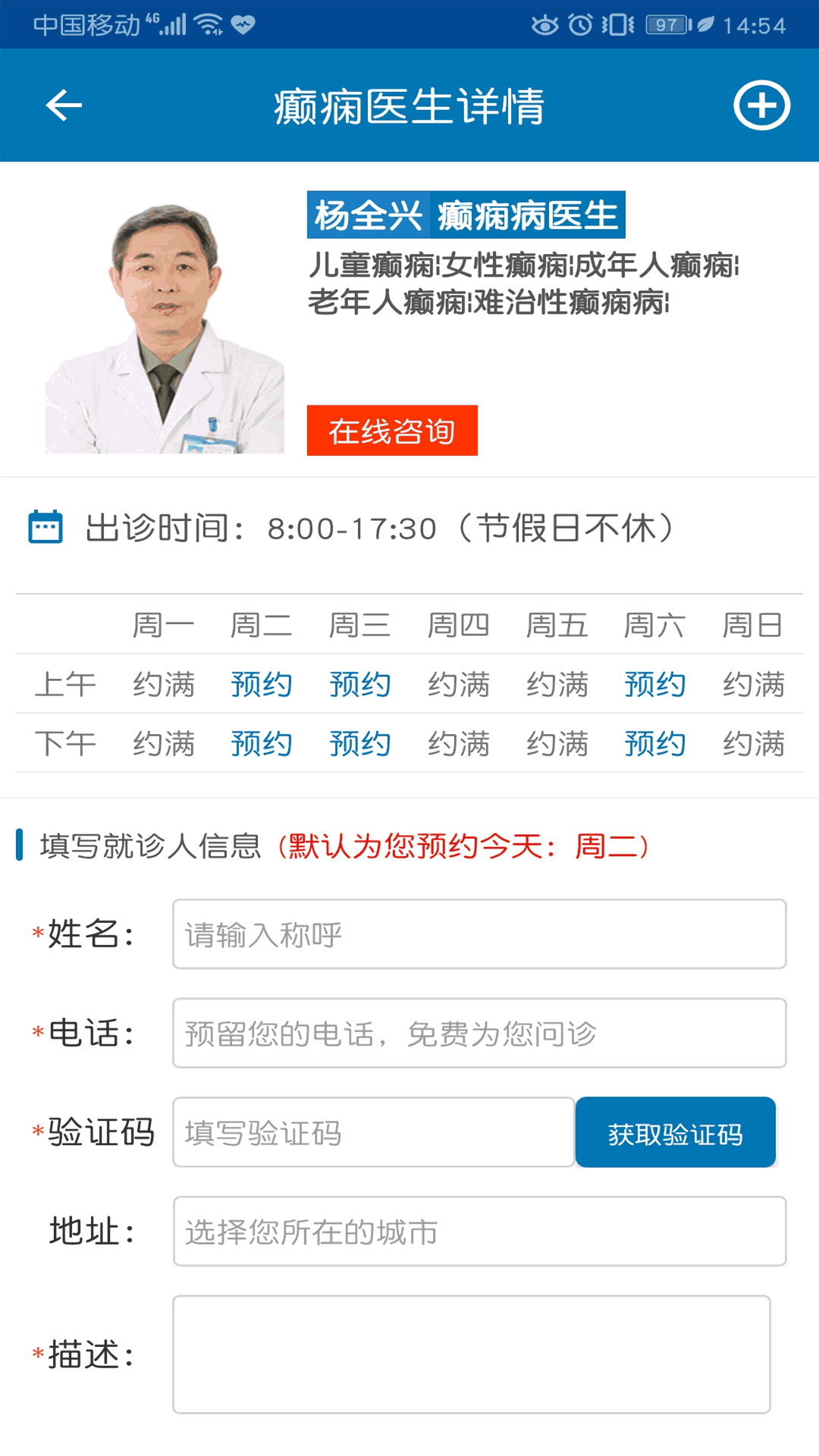
Task: Start an 在线咨询 online consultation
Action: (391, 432)
